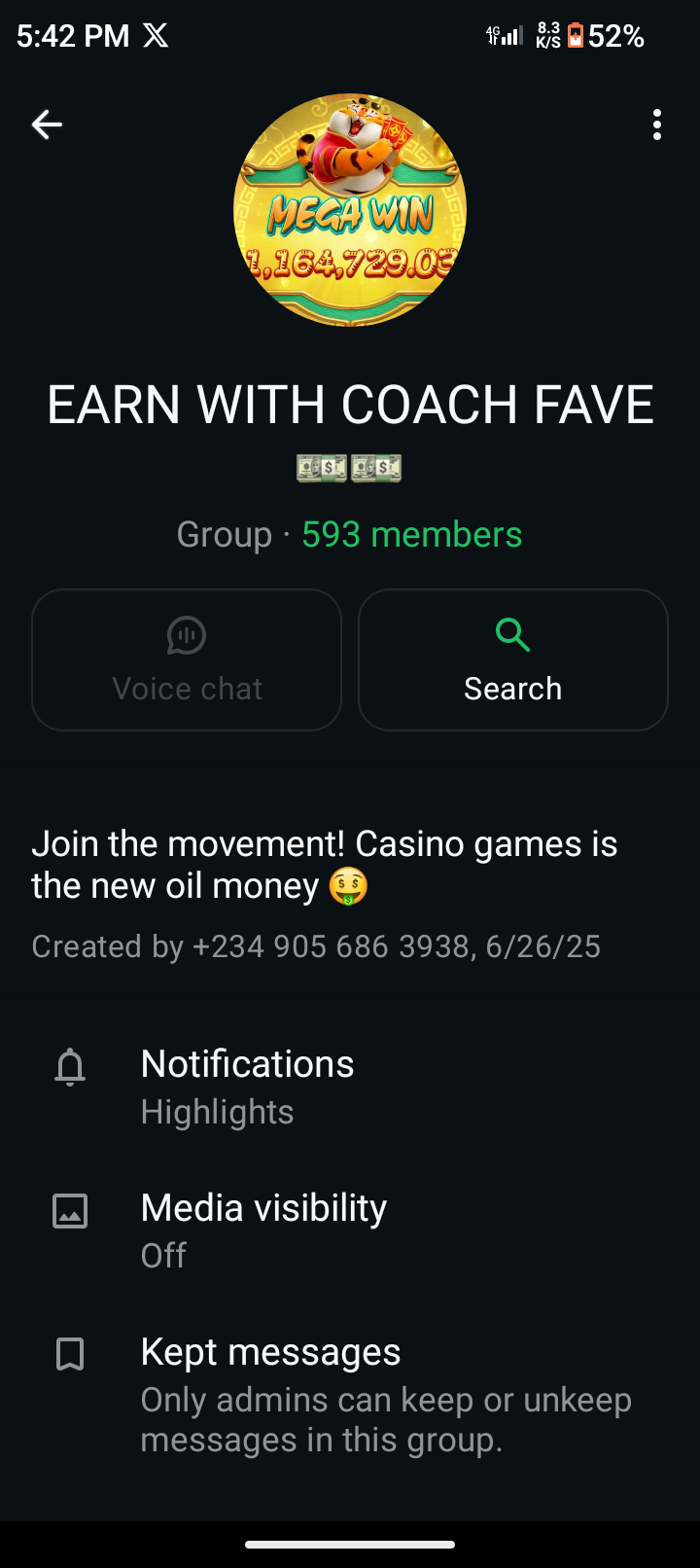Start a group voice chat
Viewport: 700px width, 1568px height.
[187, 659]
